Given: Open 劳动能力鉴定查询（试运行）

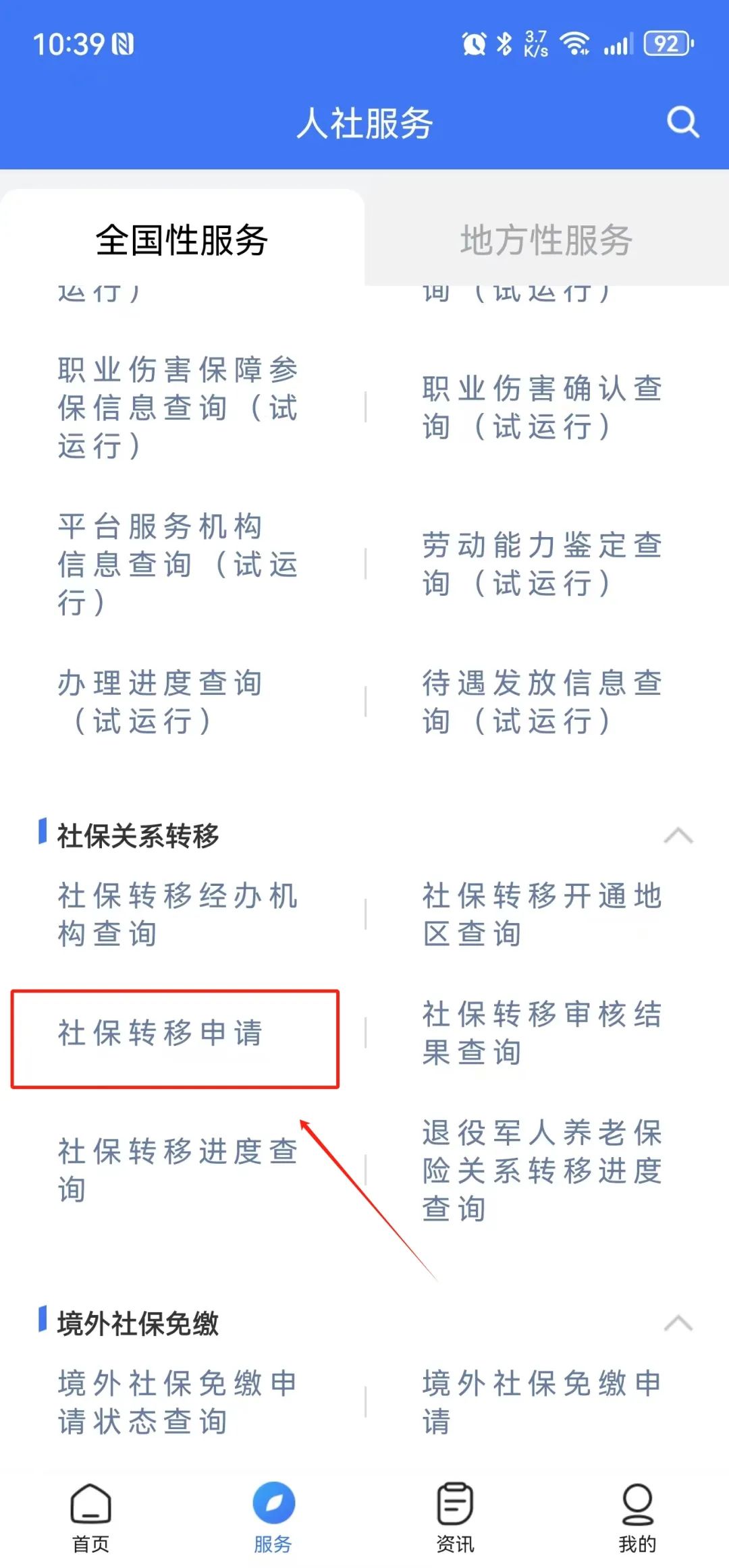Looking at the screenshot, I should click(x=542, y=564).
